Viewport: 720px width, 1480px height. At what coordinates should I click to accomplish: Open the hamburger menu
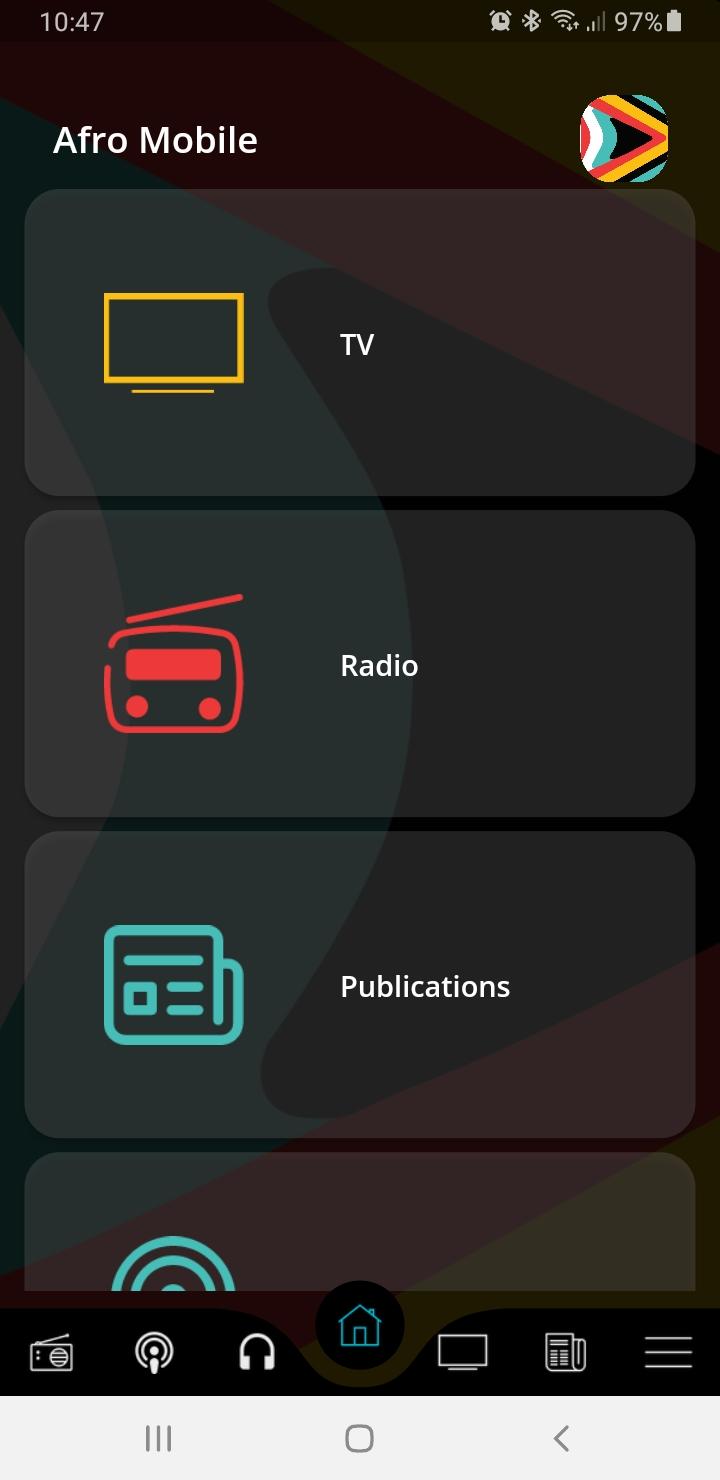668,1353
